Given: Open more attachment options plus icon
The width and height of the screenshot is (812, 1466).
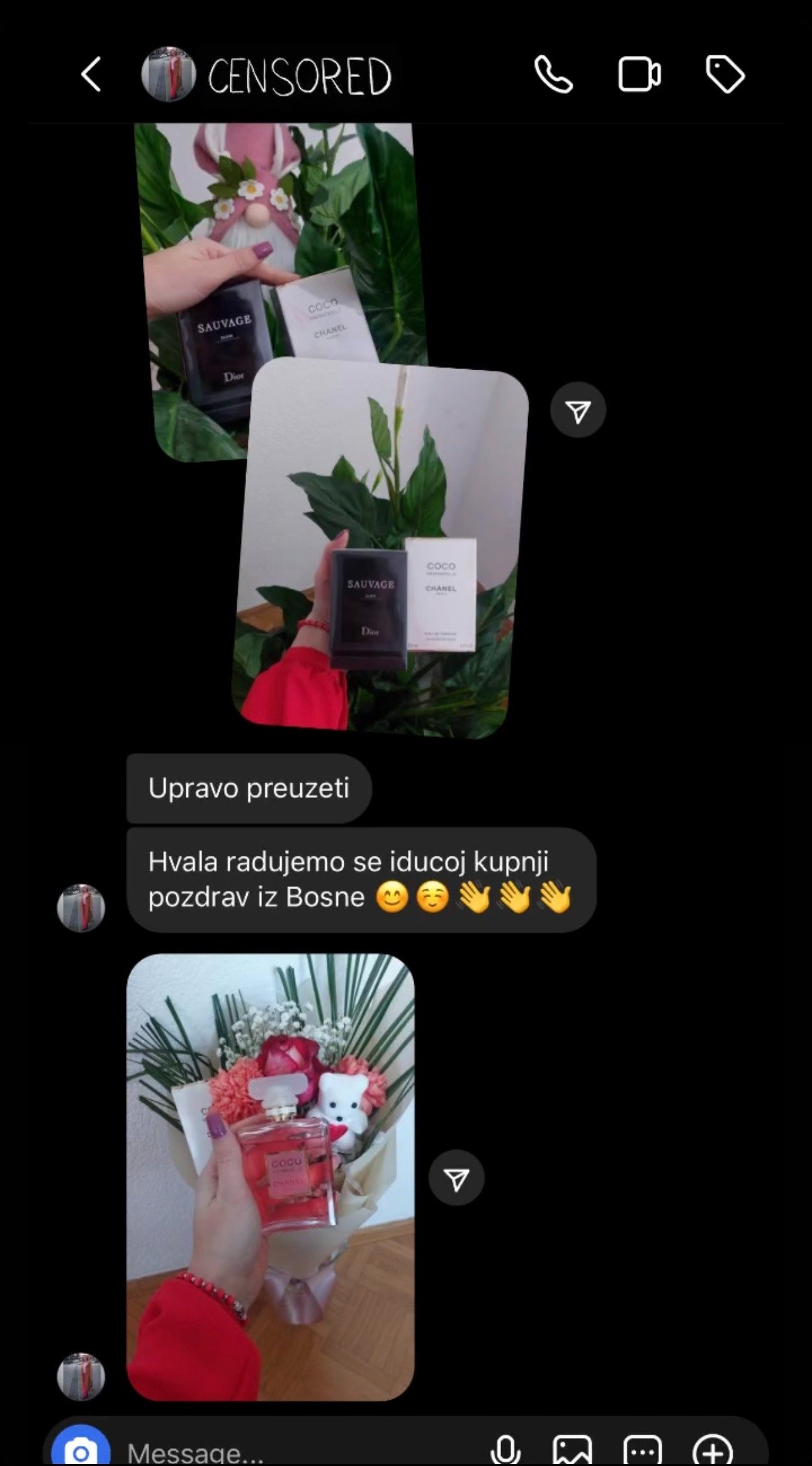Looking at the screenshot, I should (713, 1452).
